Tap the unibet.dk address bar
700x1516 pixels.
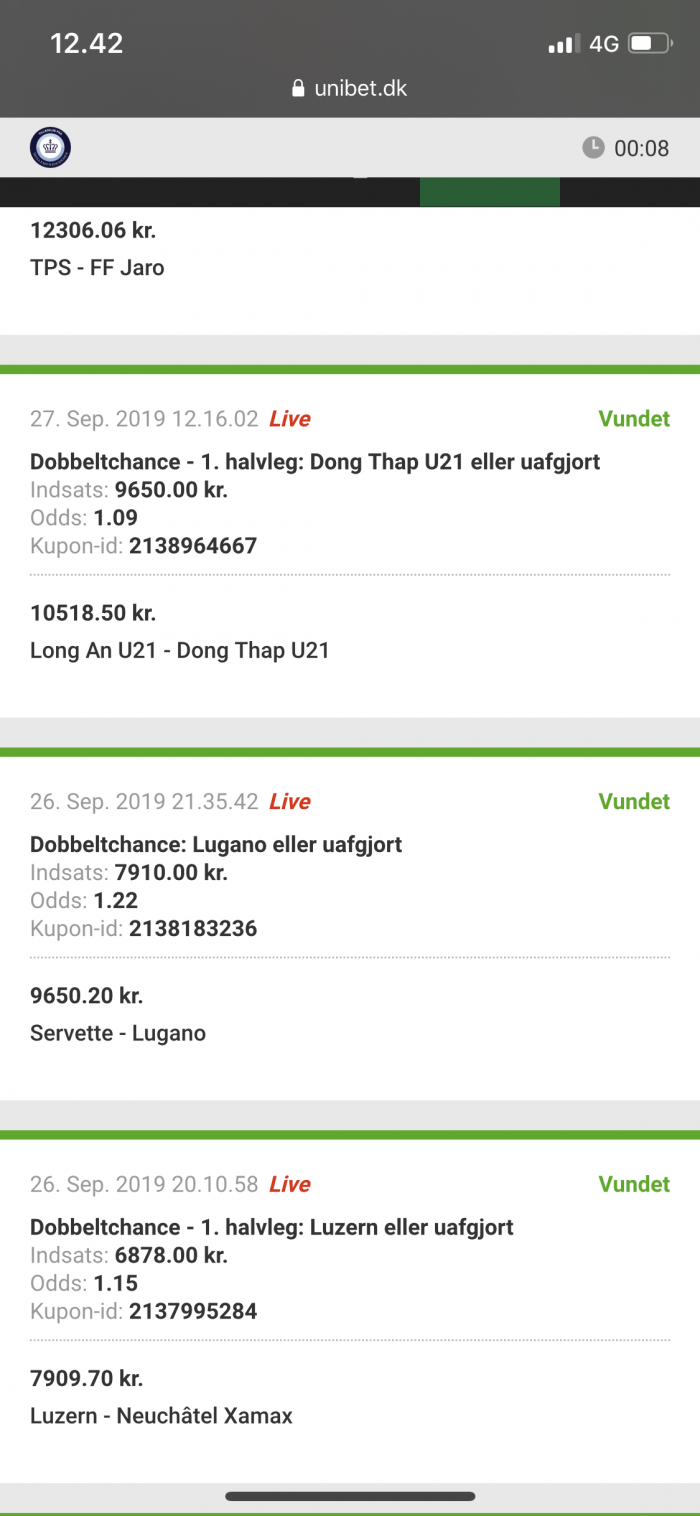(x=349, y=88)
